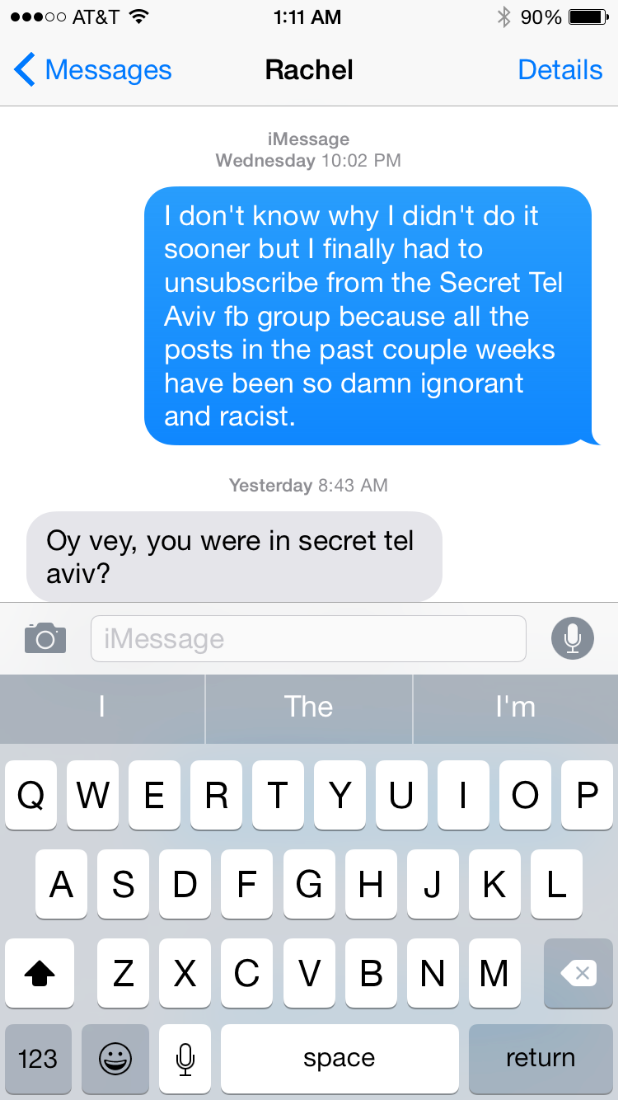
Task: Tap the return key
Action: coord(540,1058)
